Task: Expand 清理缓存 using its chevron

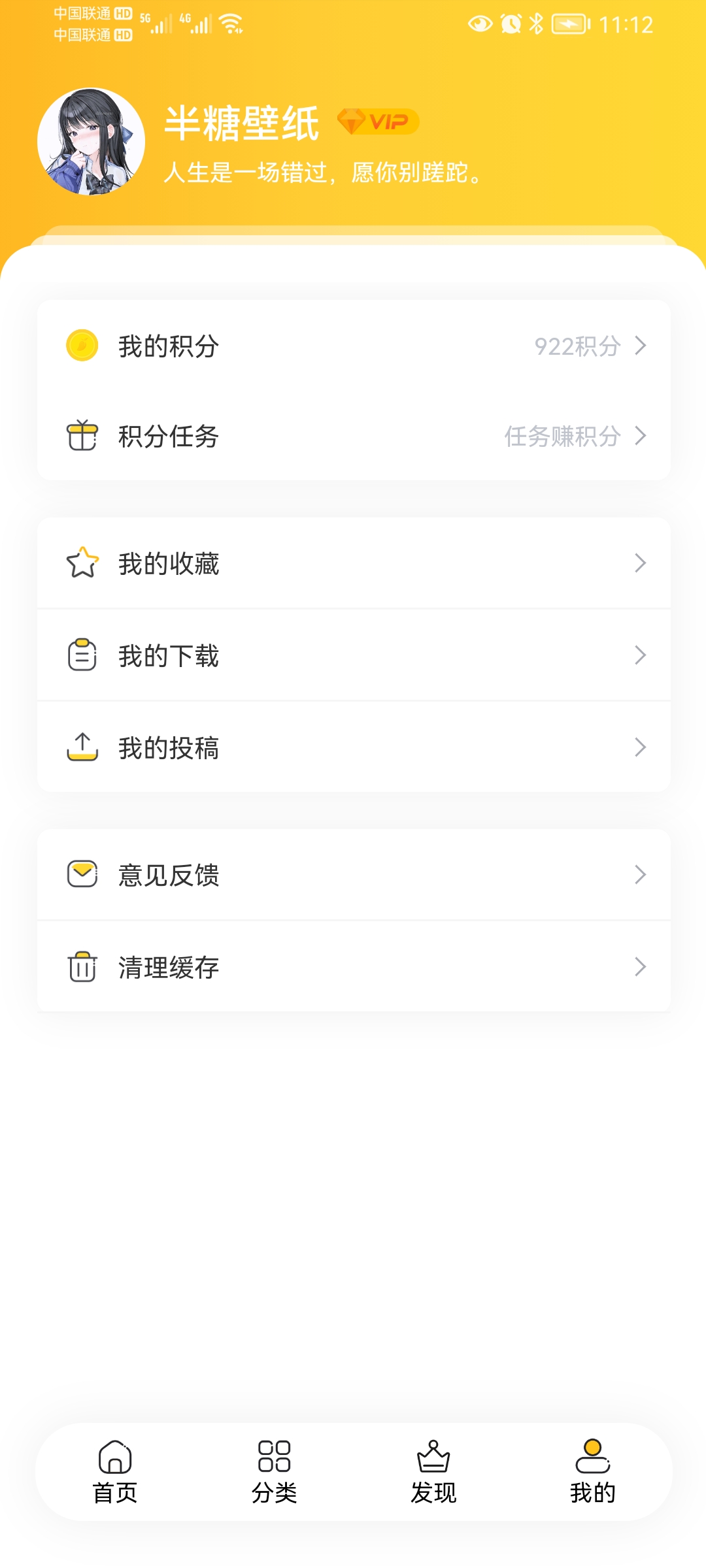Action: pos(641,966)
